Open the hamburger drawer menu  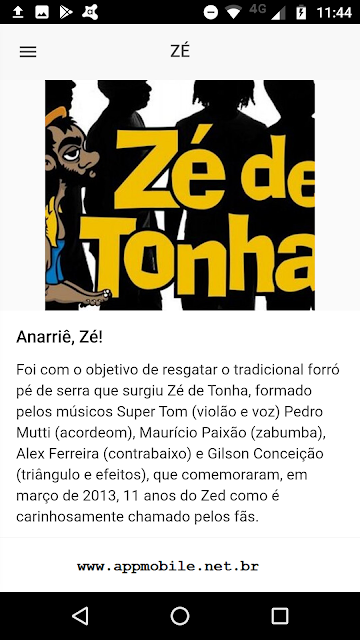[28, 51]
